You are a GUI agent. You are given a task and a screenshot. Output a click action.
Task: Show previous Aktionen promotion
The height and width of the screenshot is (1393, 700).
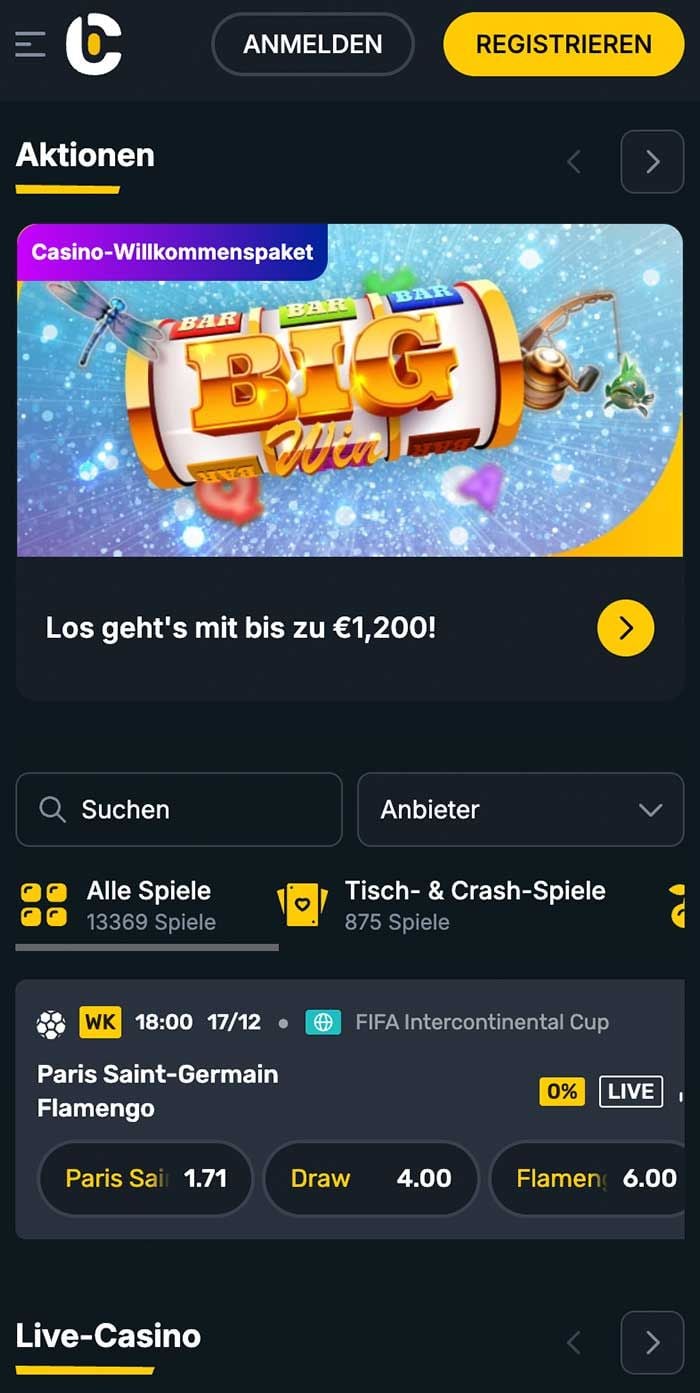tap(574, 161)
